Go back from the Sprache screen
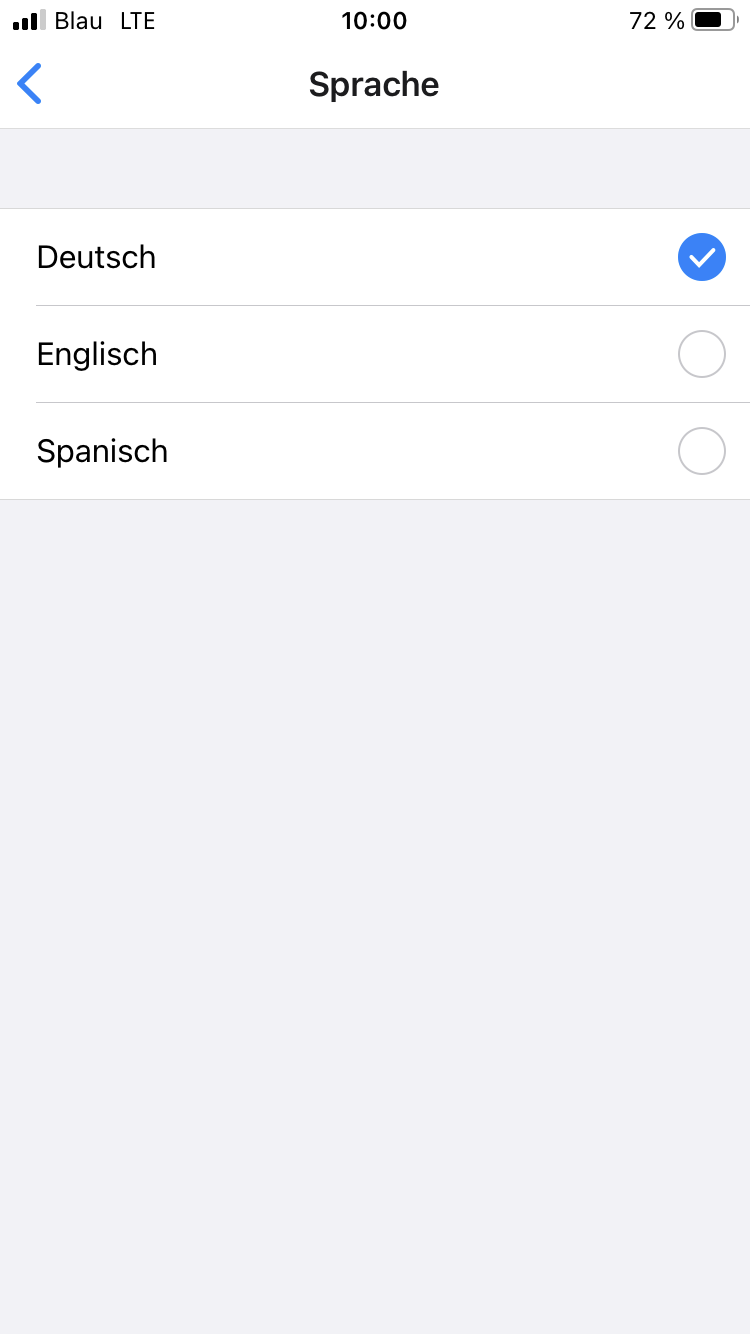Screen dimensions: 750x1334 click(30, 84)
